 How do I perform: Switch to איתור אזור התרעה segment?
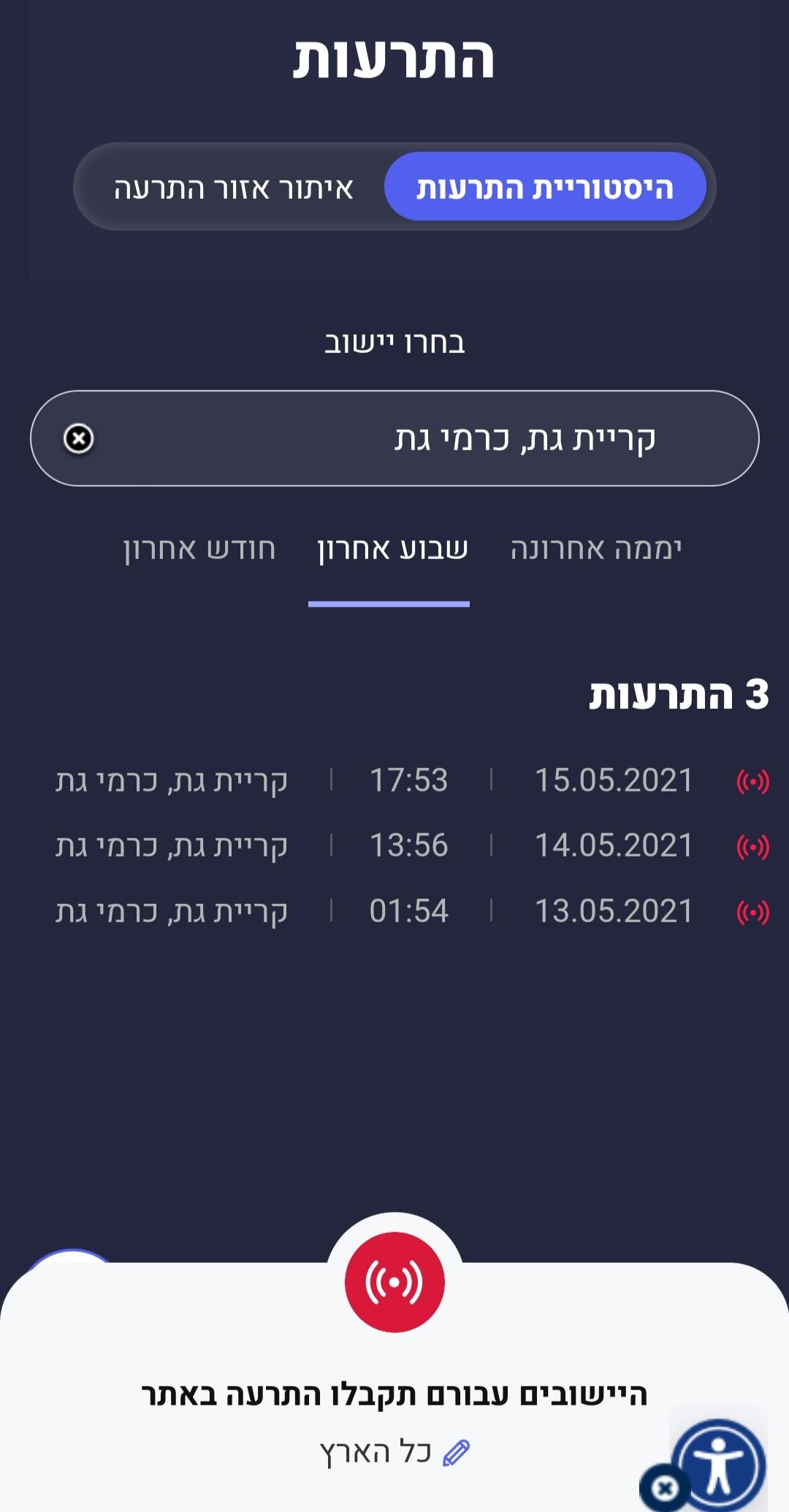point(233,188)
